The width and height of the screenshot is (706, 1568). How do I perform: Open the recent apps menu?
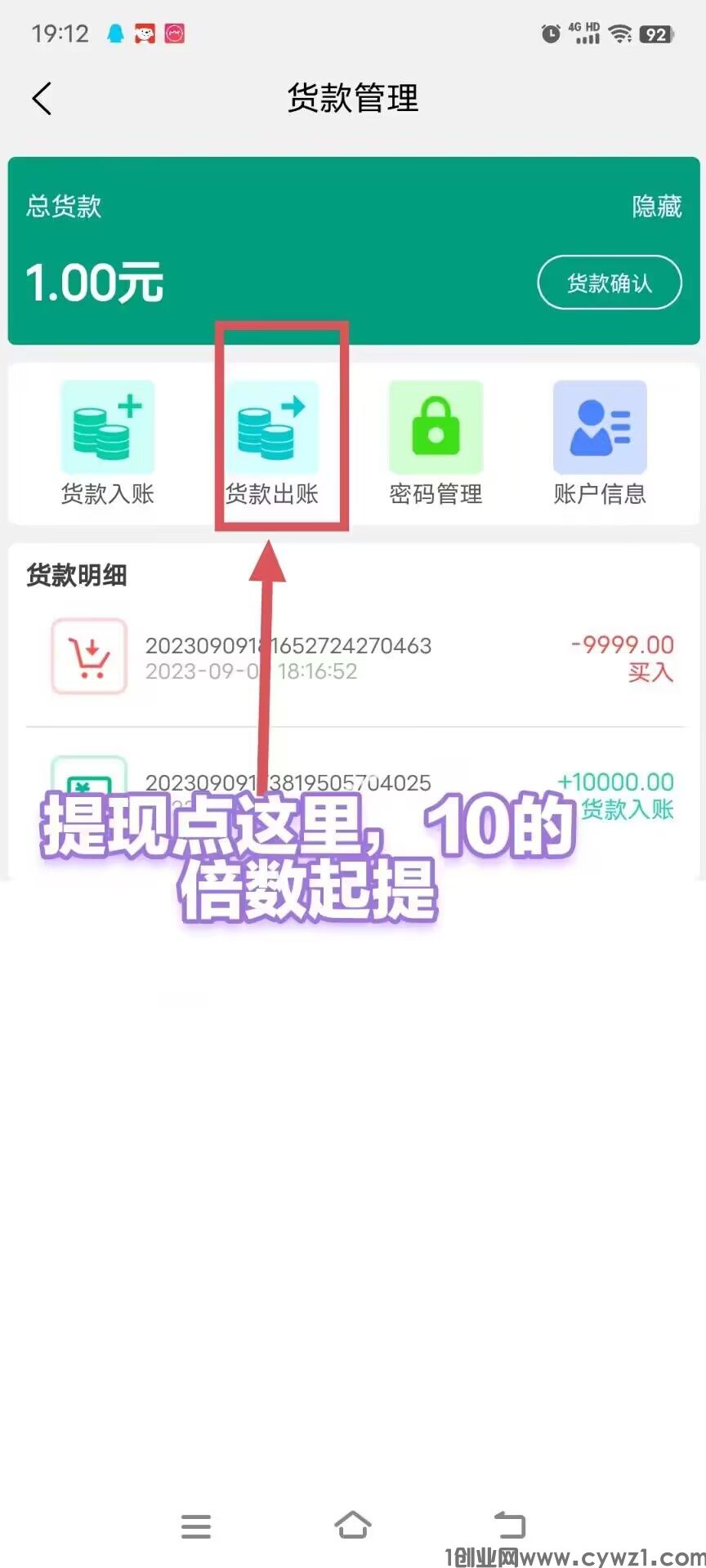(x=196, y=1526)
